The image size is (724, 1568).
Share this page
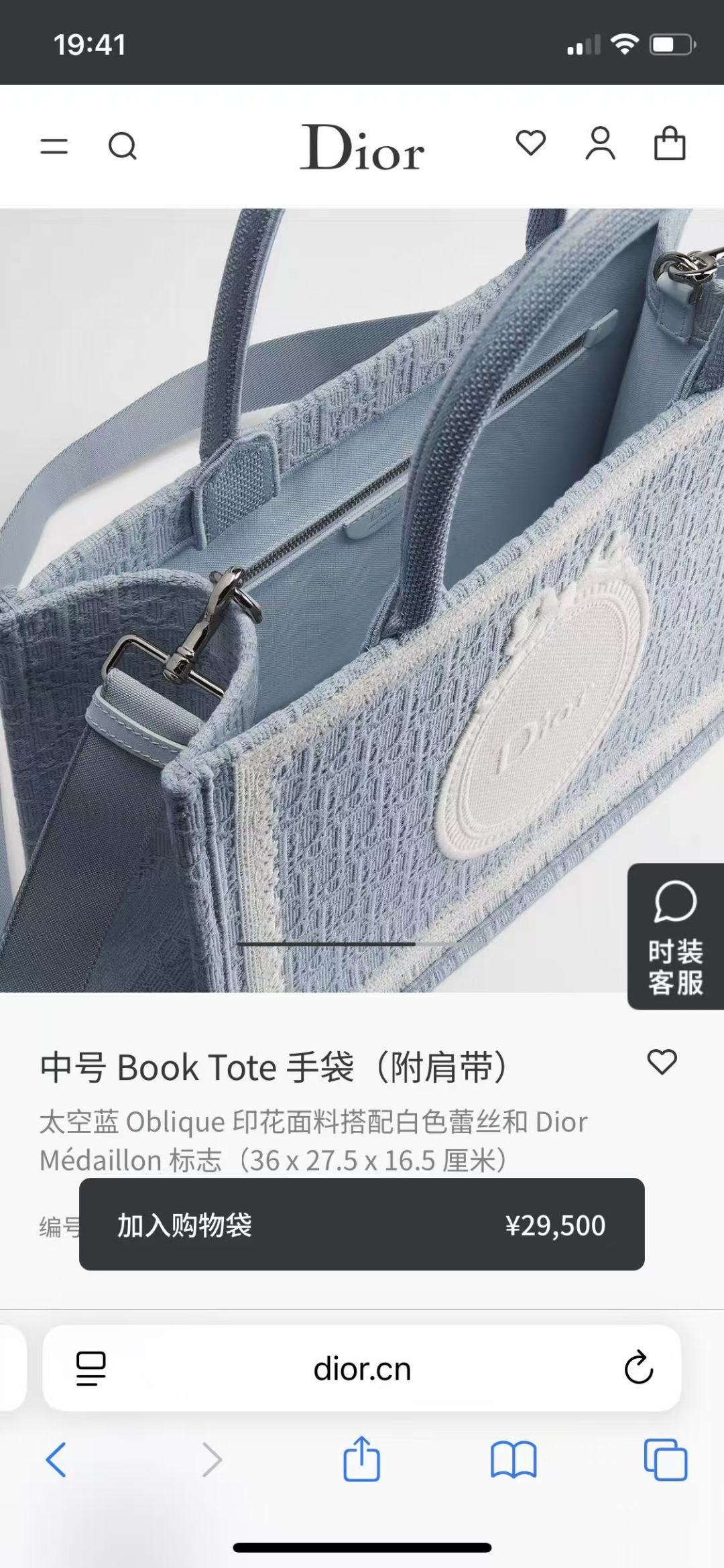(362, 1458)
